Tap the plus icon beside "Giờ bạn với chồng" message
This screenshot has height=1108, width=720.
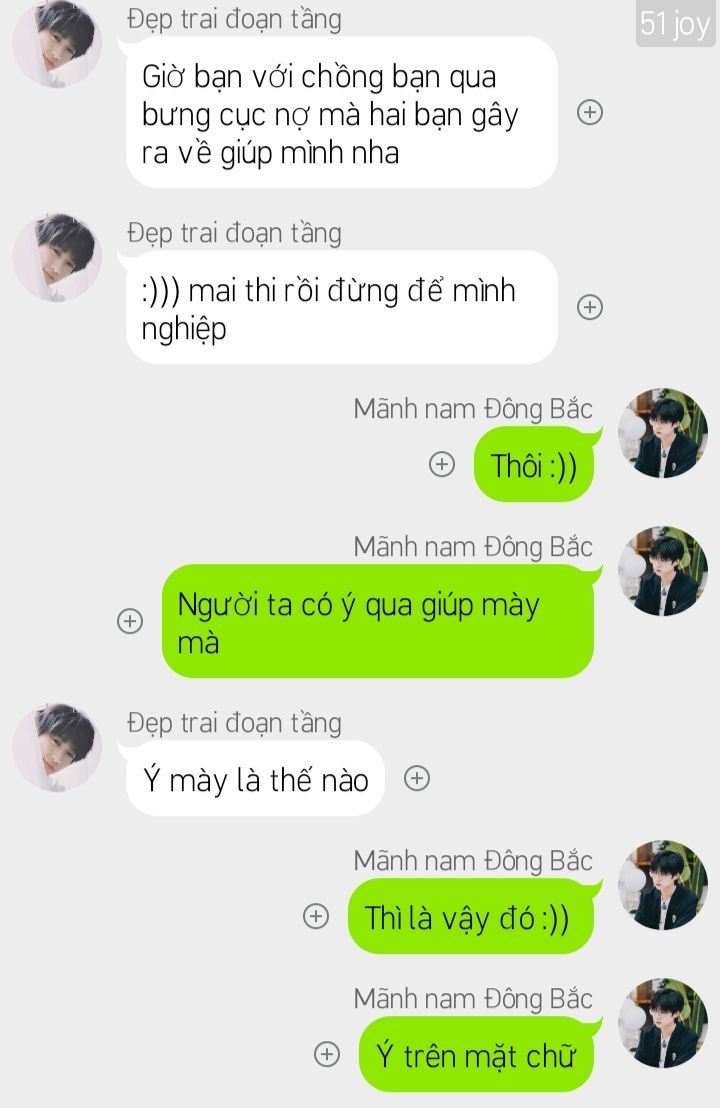[x=590, y=113]
